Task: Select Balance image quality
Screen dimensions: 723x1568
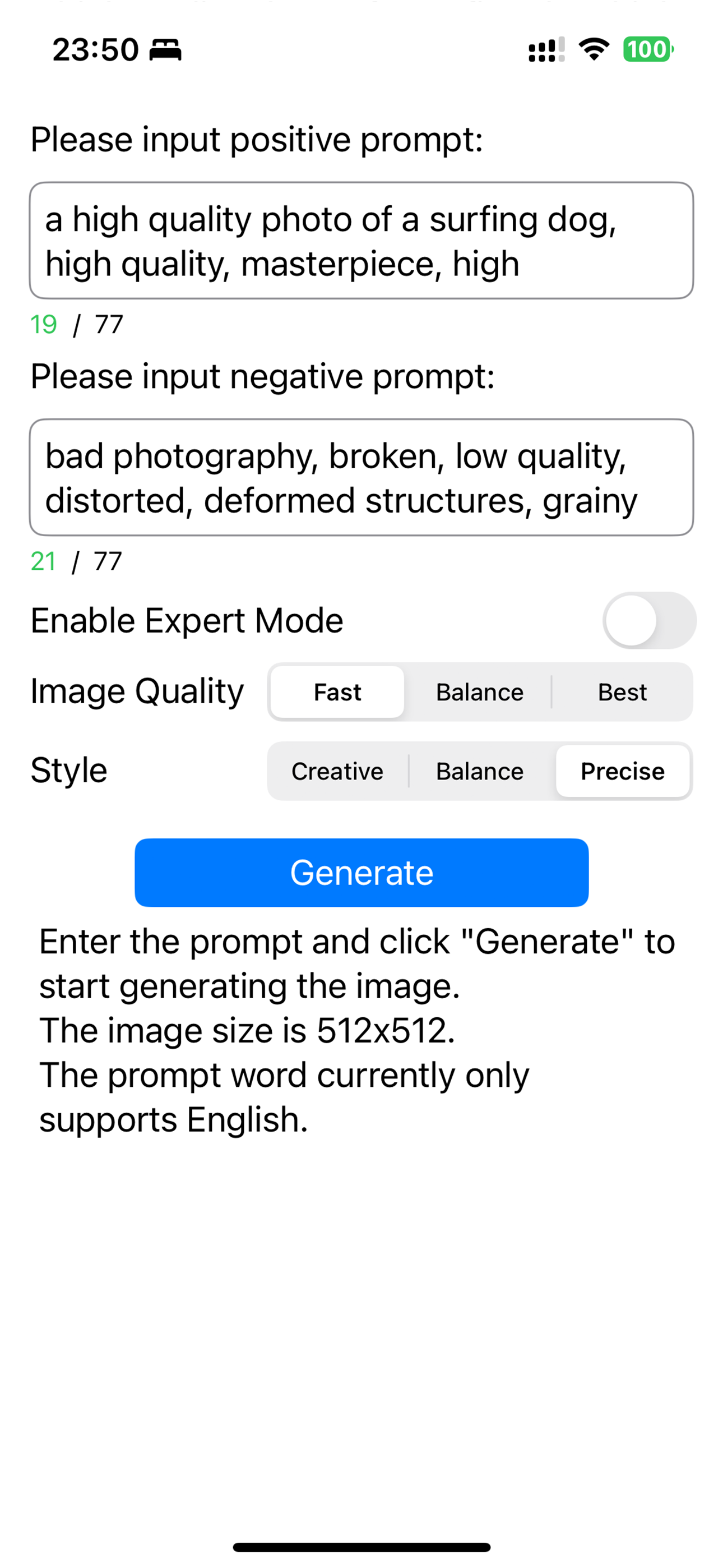Action: tap(479, 691)
